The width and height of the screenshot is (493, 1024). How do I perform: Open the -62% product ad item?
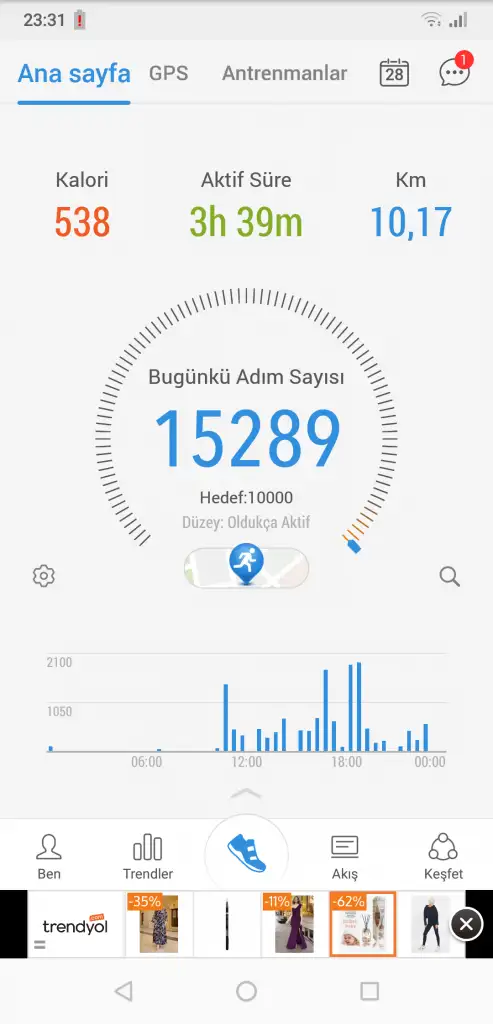(362, 924)
